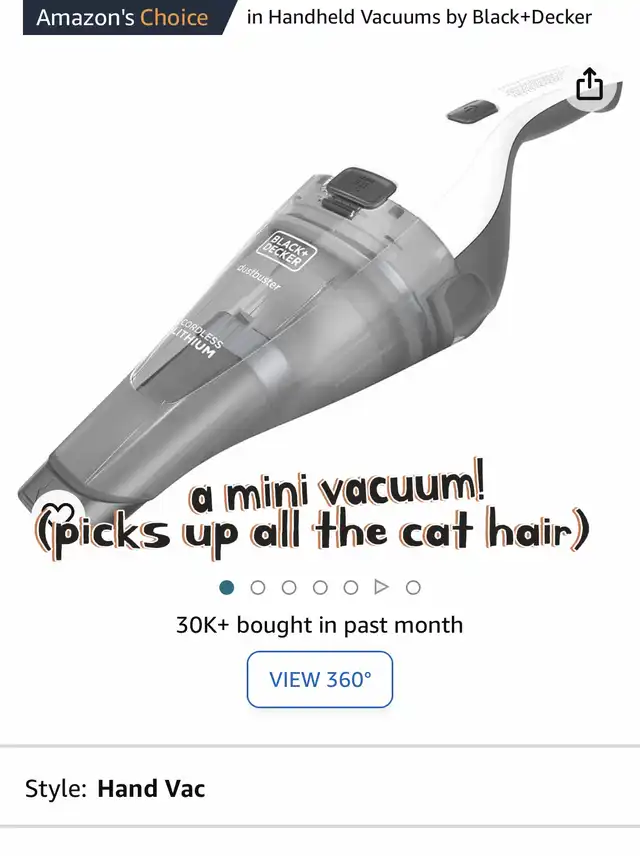Share this product via share icon
640x856 pixels.
point(590,85)
